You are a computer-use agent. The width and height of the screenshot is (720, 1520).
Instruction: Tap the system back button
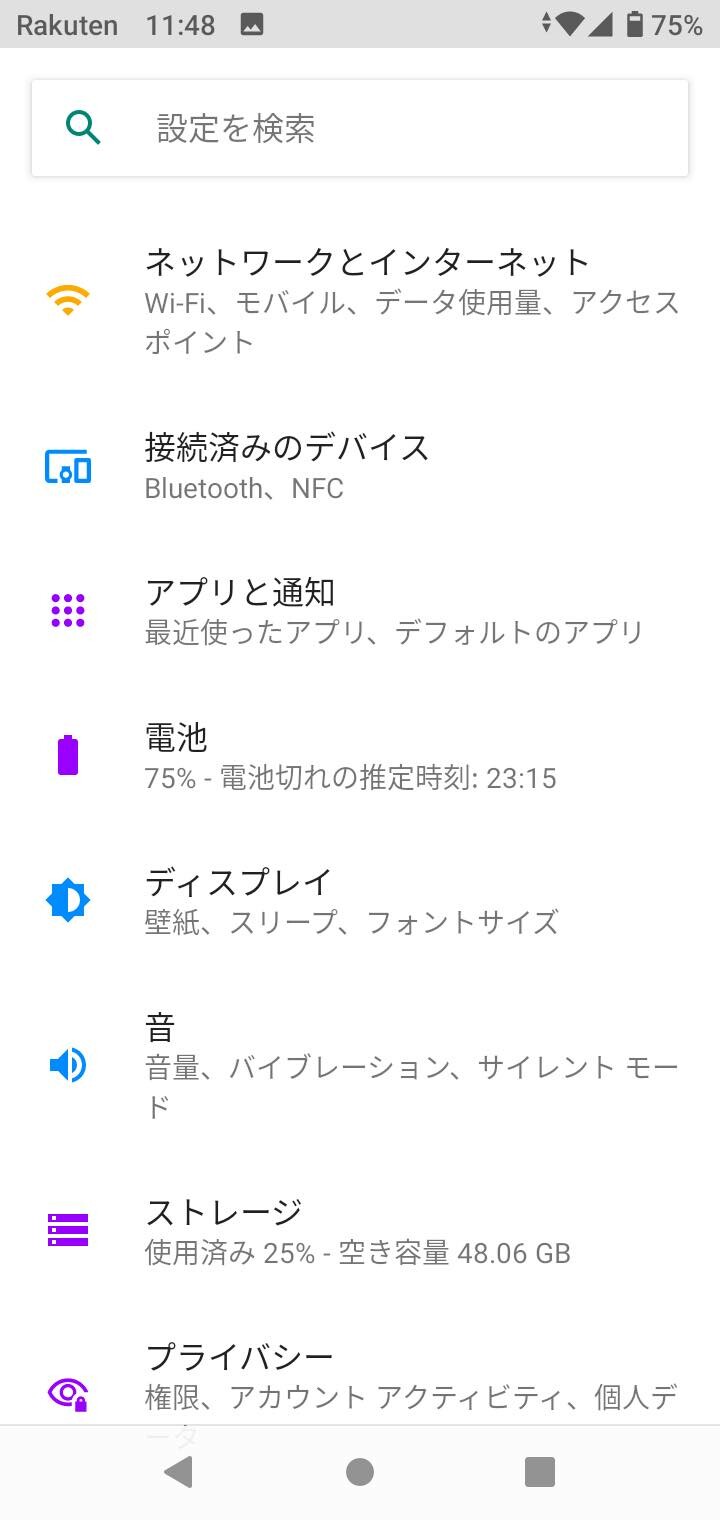coord(179,1472)
